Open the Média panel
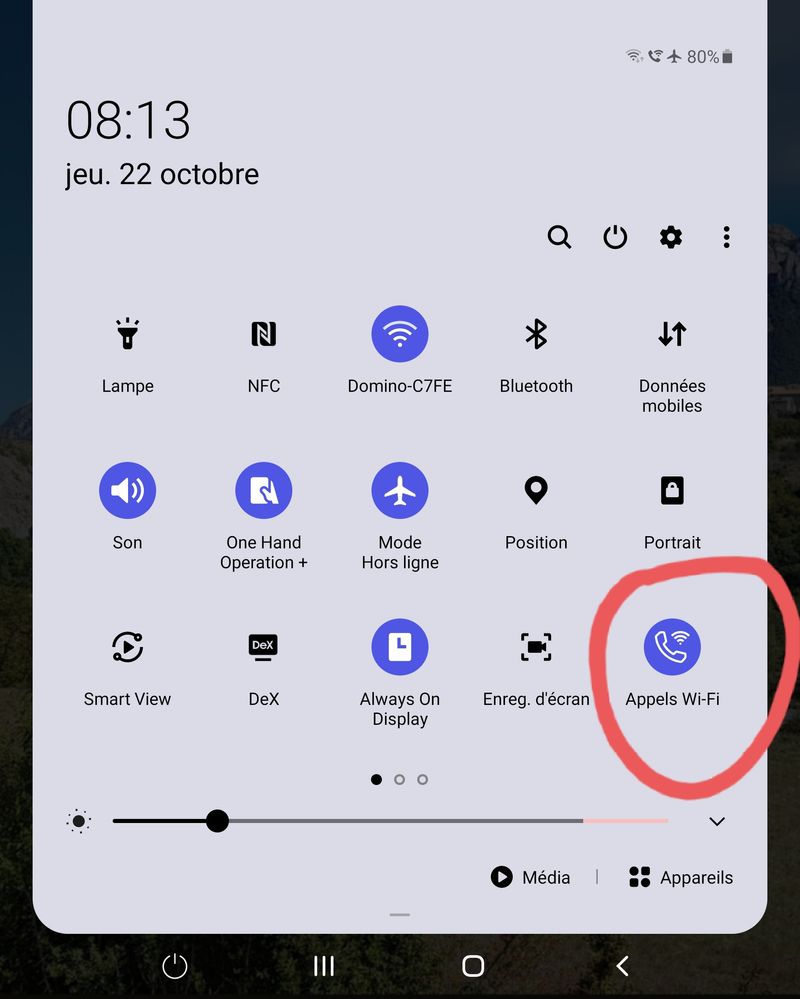Viewport: 800px width, 999px height. pyautogui.click(x=531, y=878)
